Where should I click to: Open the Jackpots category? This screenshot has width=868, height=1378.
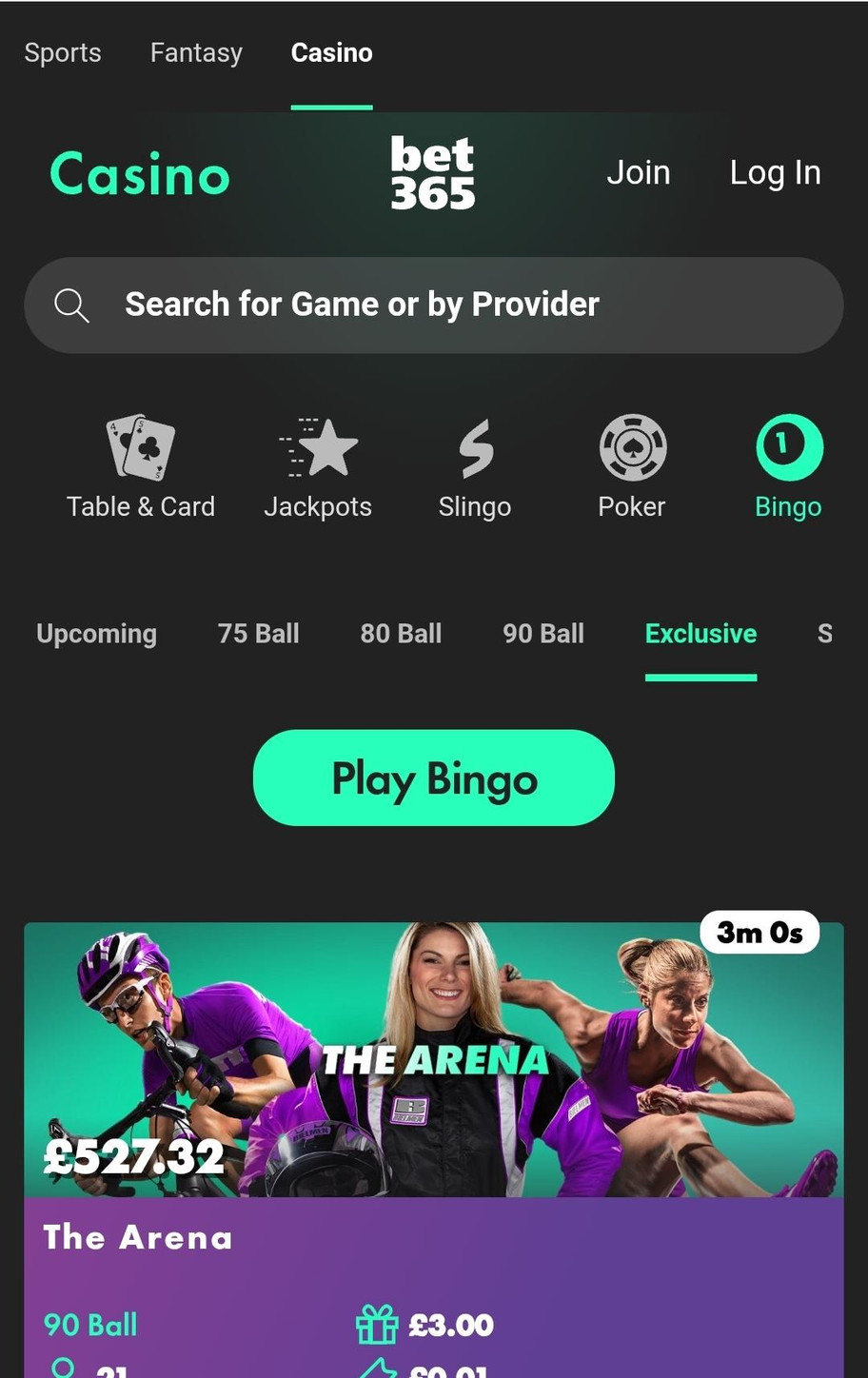point(318,467)
